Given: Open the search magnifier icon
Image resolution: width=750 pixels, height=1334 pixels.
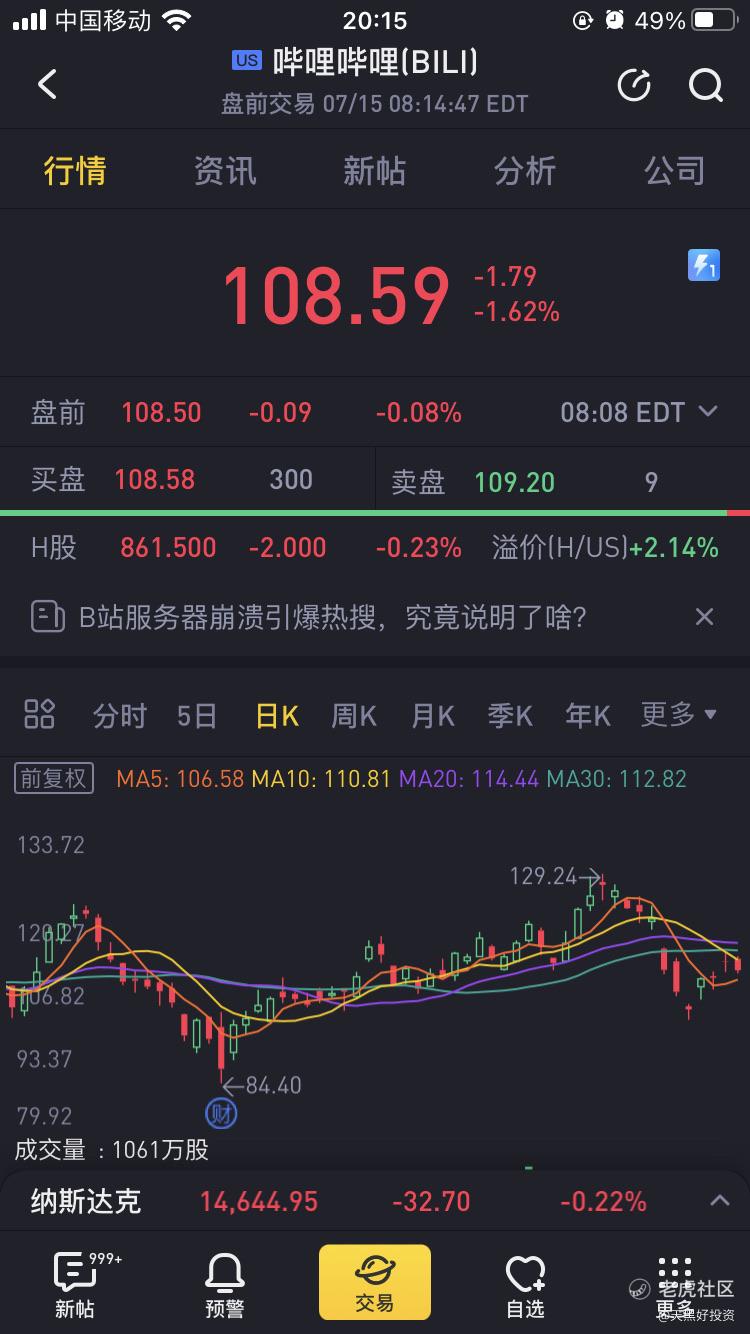Looking at the screenshot, I should click(705, 86).
